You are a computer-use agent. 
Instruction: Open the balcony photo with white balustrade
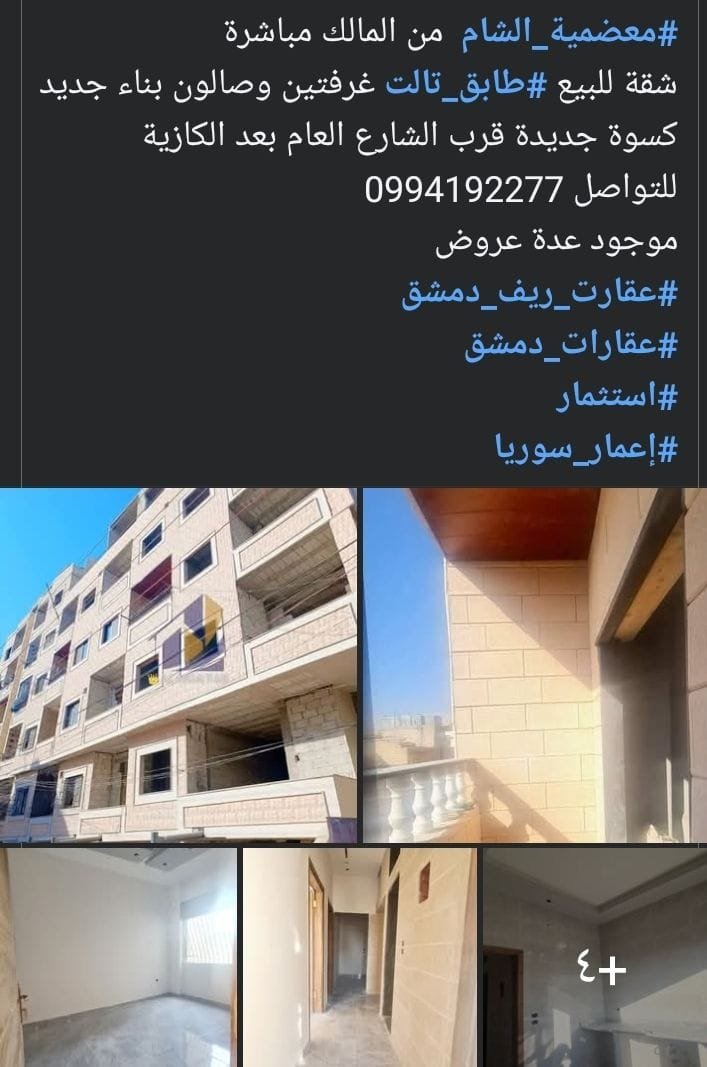(534, 665)
